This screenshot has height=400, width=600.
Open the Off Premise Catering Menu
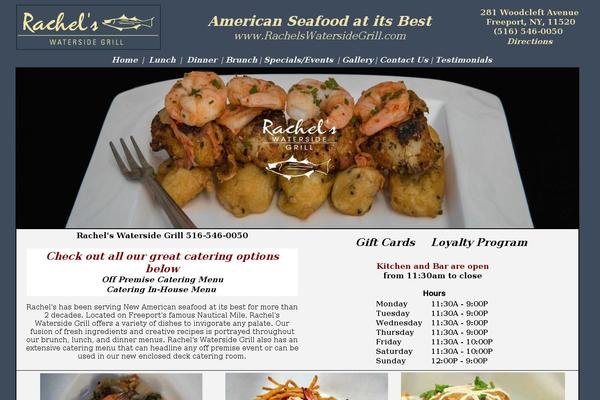coord(163,279)
